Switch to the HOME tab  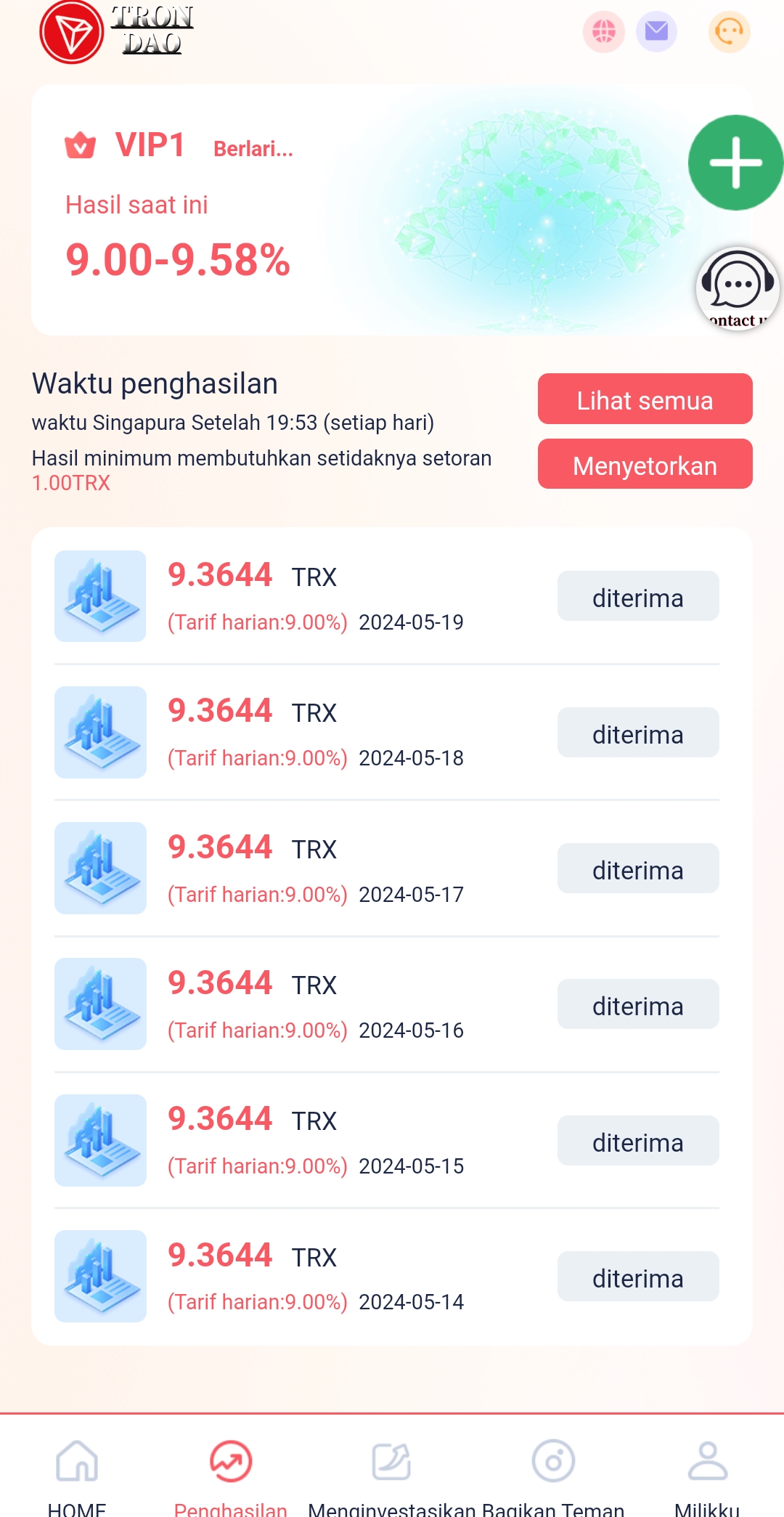point(77,1474)
